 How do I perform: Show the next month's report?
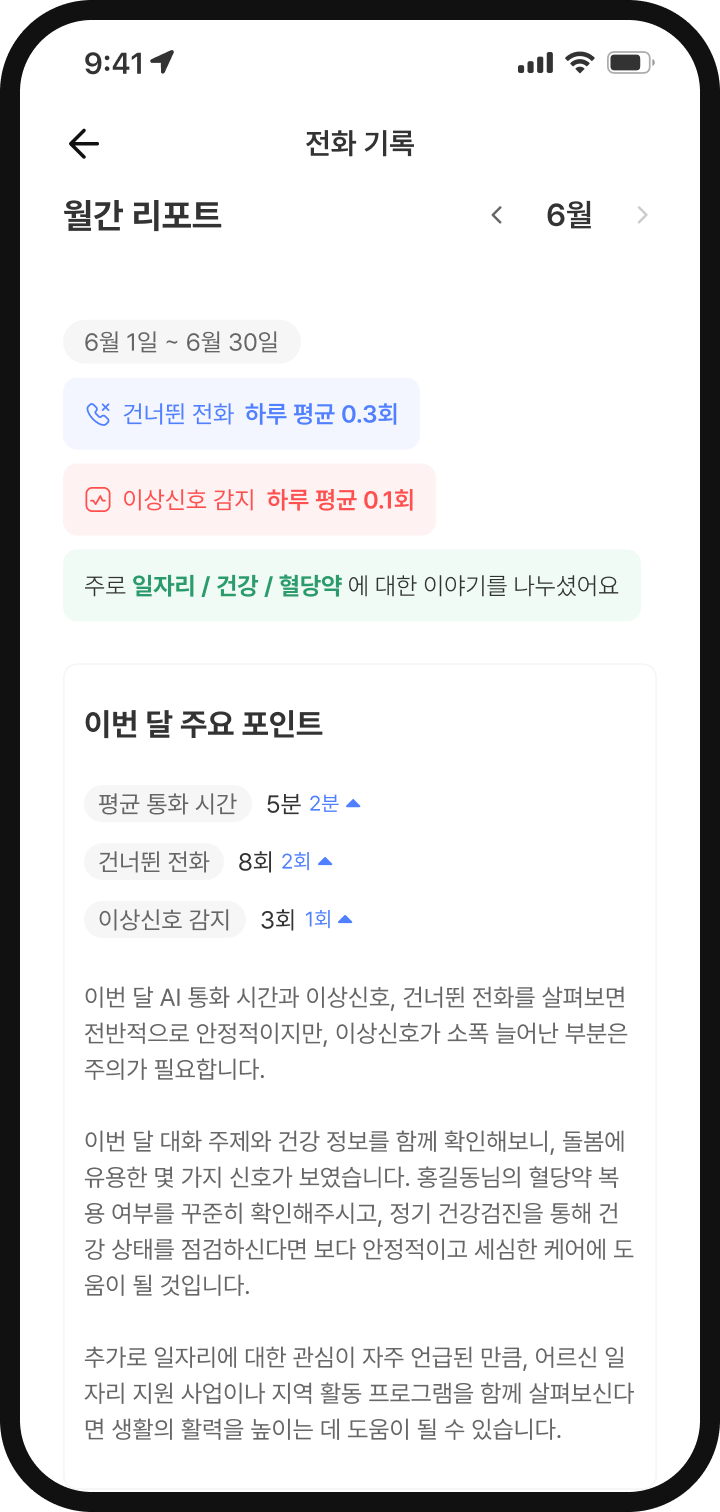(642, 215)
